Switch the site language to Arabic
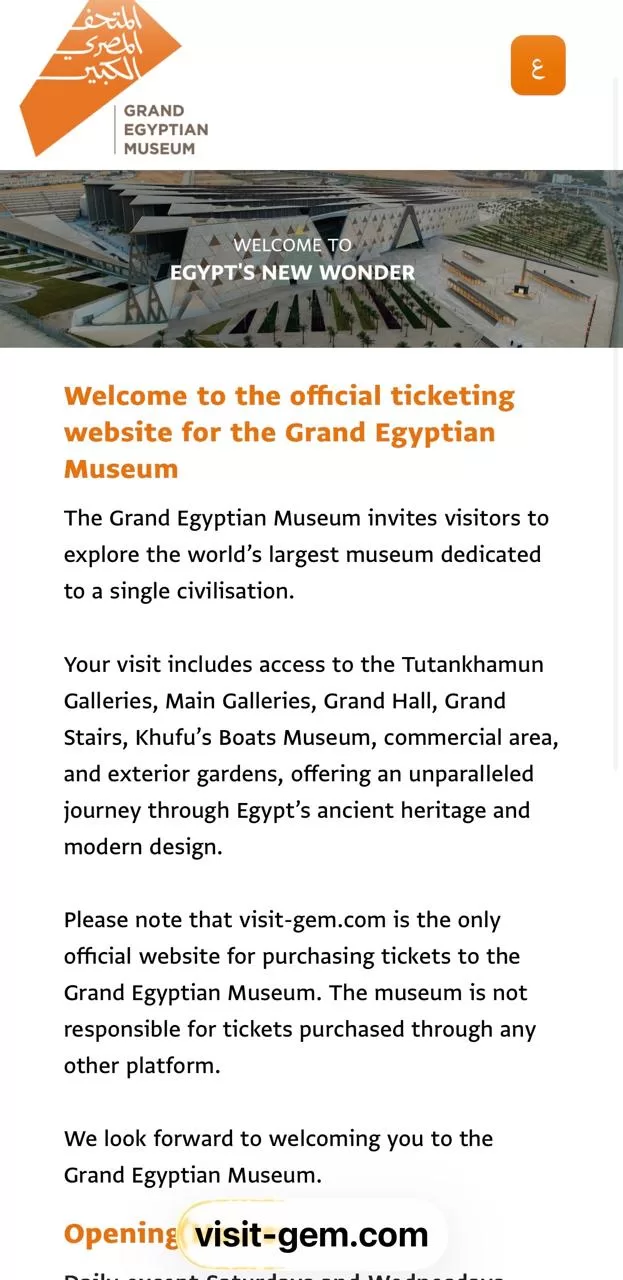The image size is (623, 1280). pyautogui.click(x=538, y=66)
